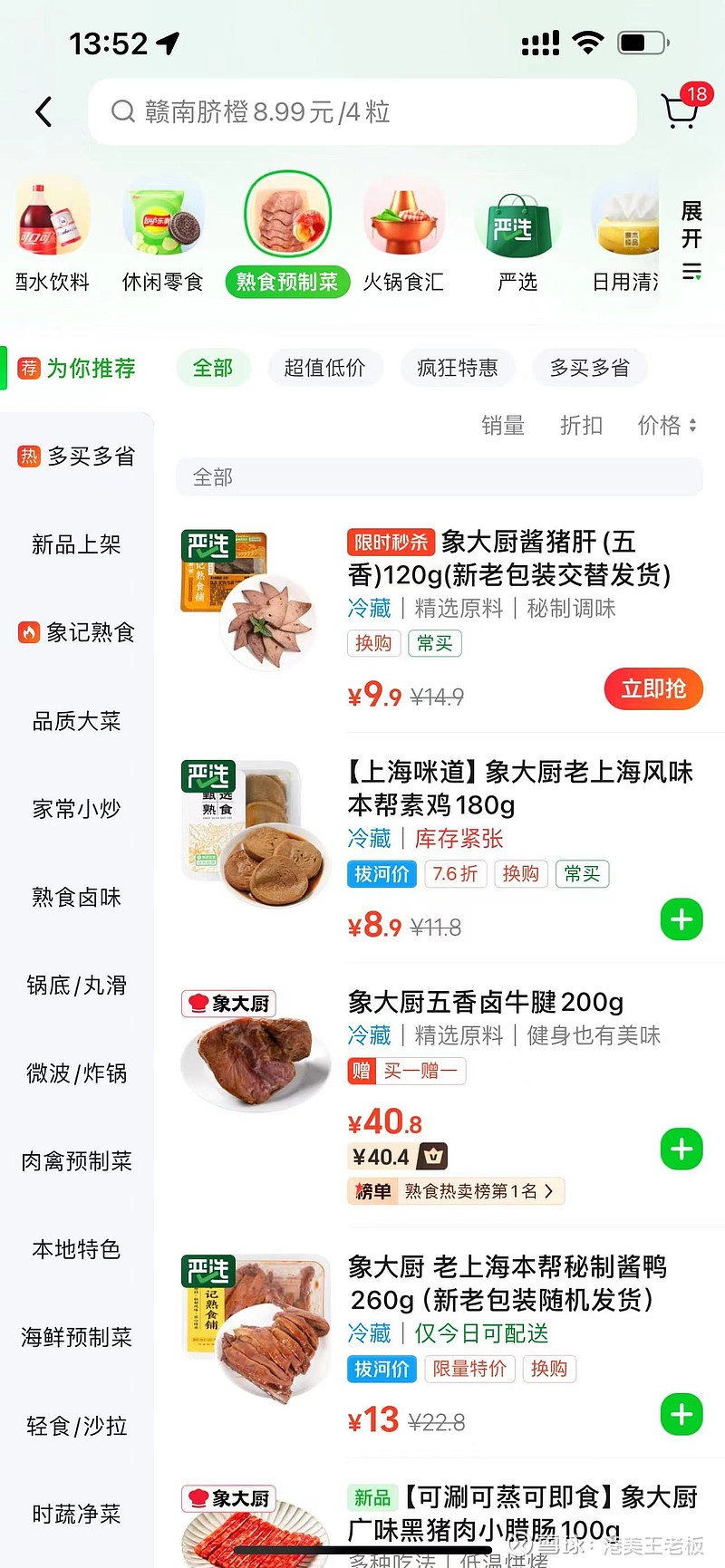Filter by the 超值低价 chip
Screen dimensions: 725x1568
tap(324, 368)
